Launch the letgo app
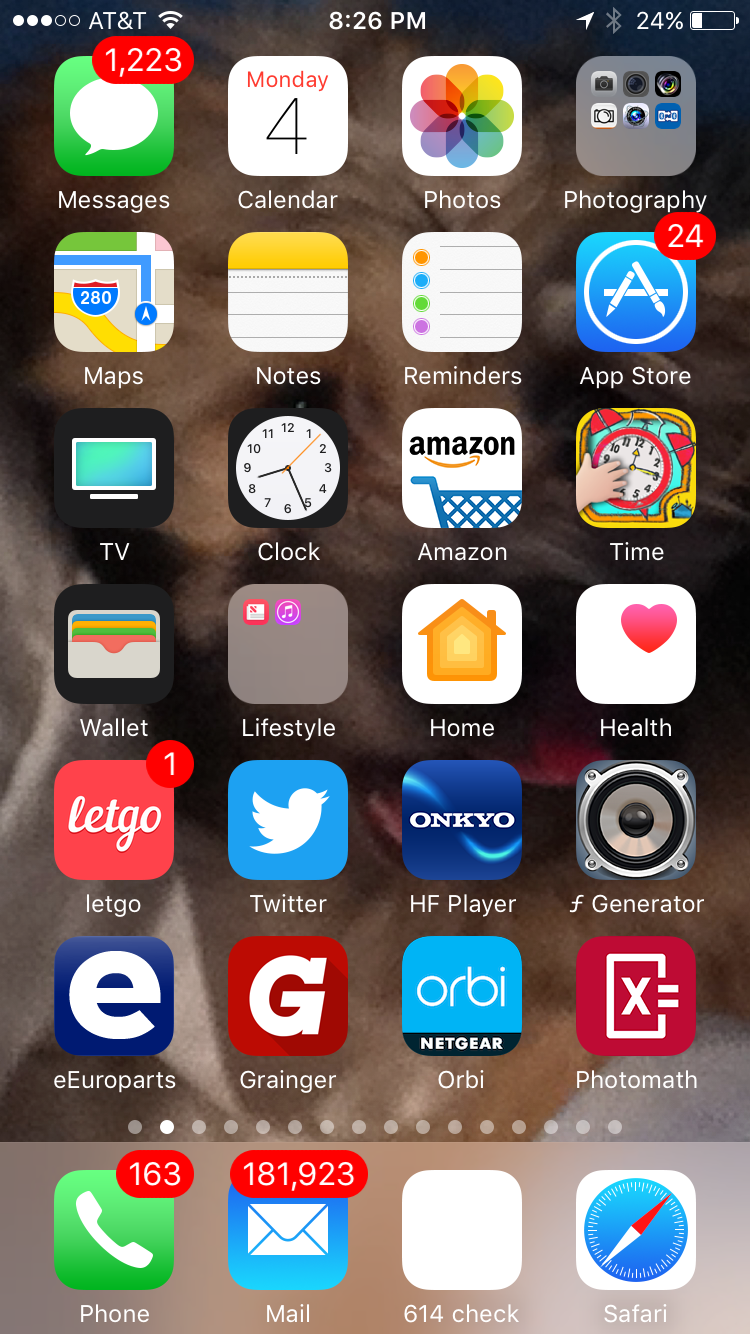Image resolution: width=750 pixels, height=1334 pixels. point(114,820)
